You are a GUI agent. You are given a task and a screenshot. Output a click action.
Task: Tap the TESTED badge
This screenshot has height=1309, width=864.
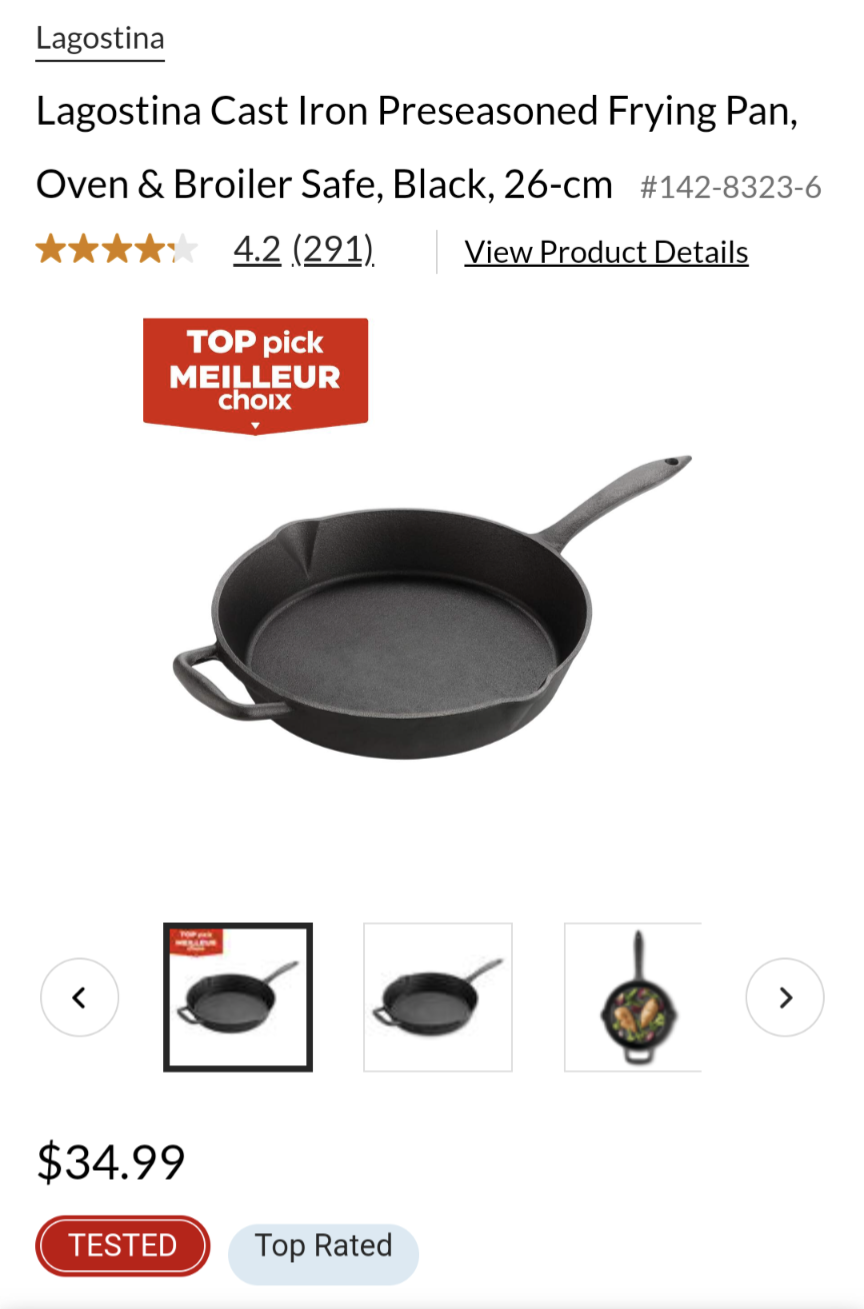click(x=123, y=1246)
